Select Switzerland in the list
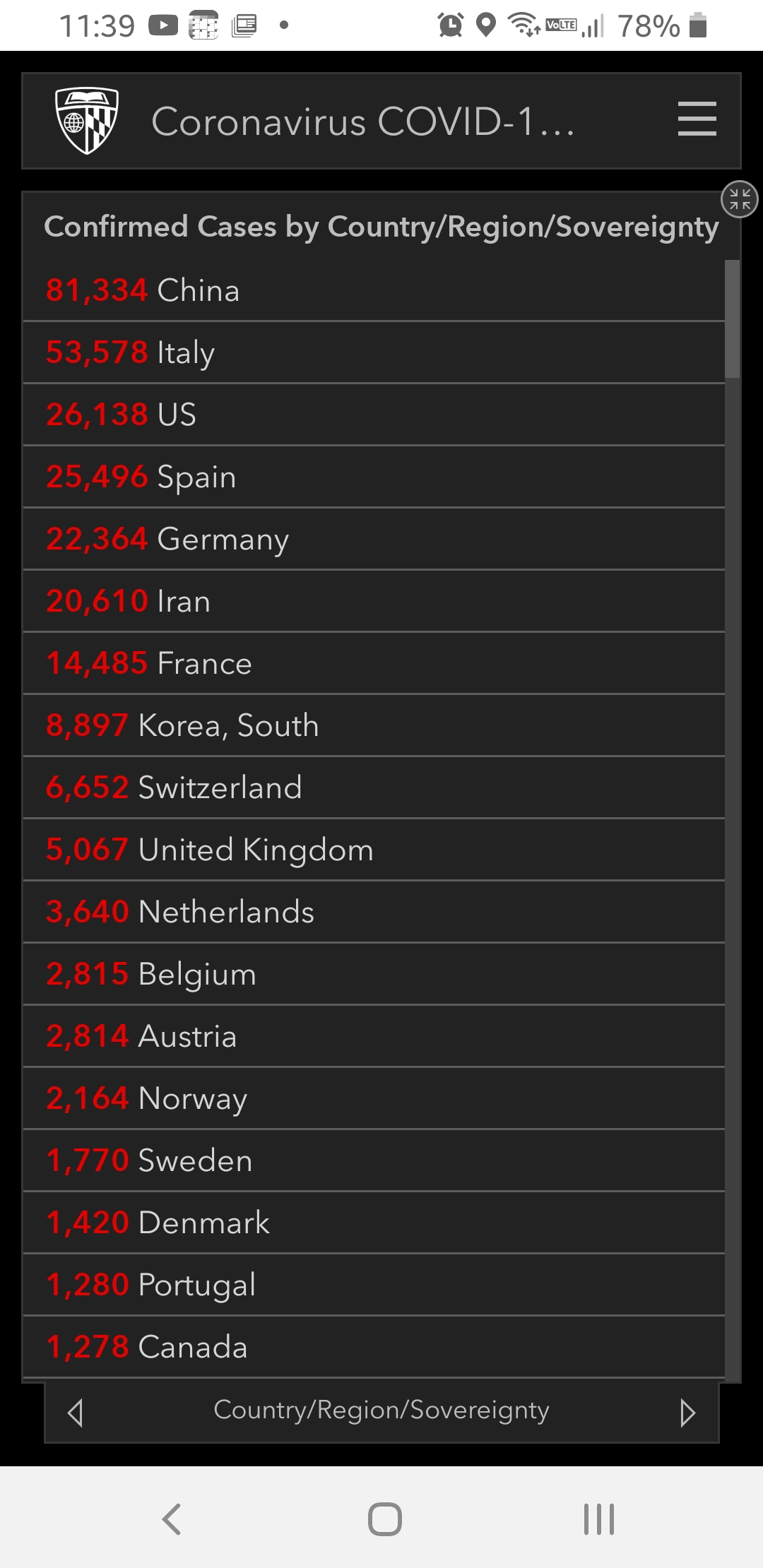 point(374,788)
